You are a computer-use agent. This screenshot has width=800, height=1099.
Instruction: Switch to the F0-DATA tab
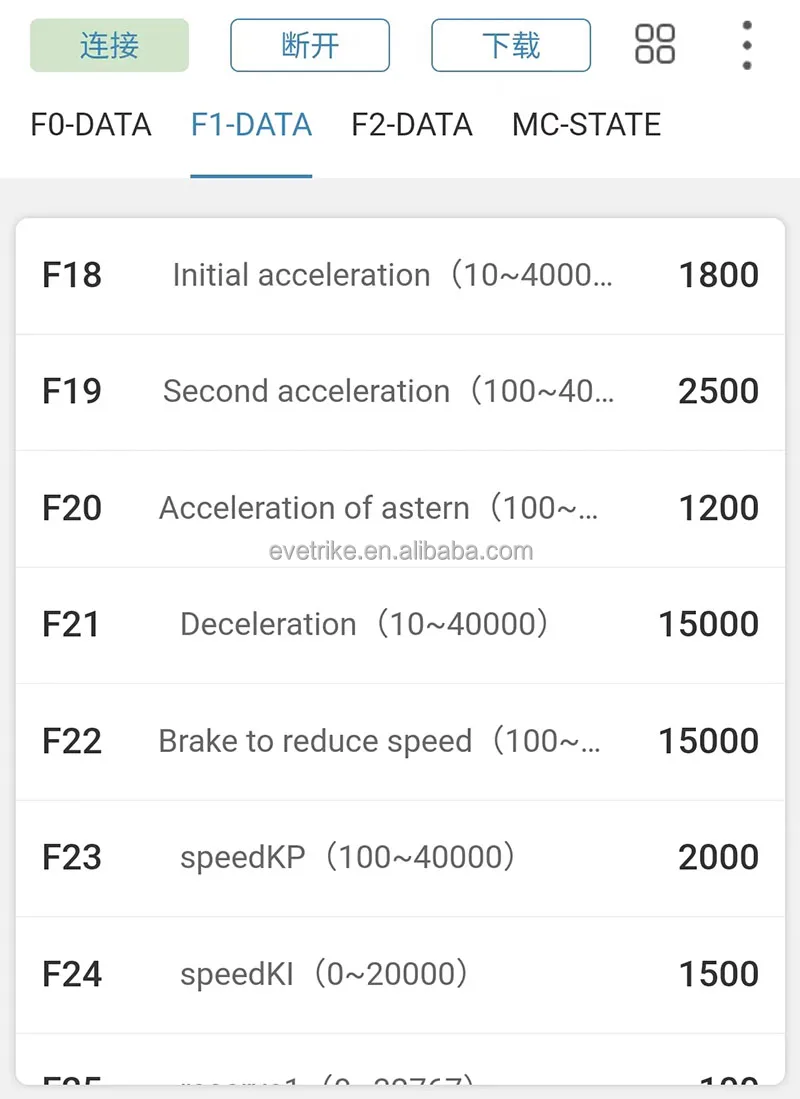click(x=91, y=125)
